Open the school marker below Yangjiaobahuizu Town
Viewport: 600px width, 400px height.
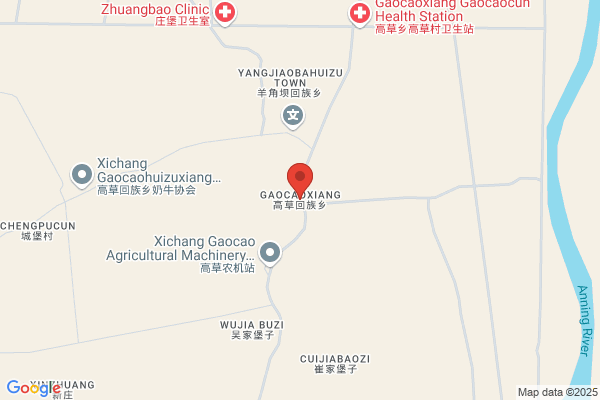(x=292, y=118)
